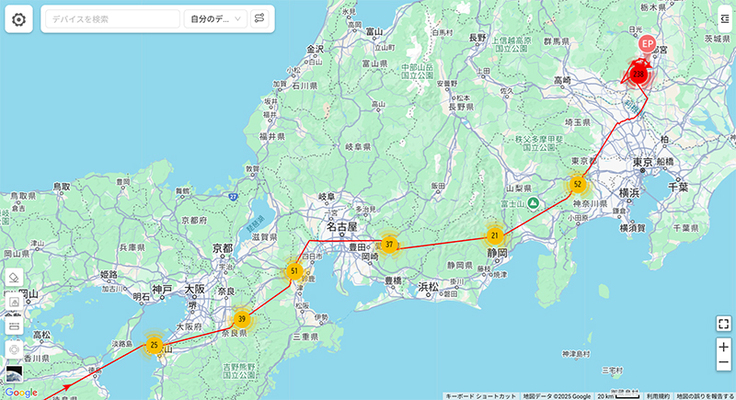
Task: Open 地図の誤りを報告する link
Action: 705,396
